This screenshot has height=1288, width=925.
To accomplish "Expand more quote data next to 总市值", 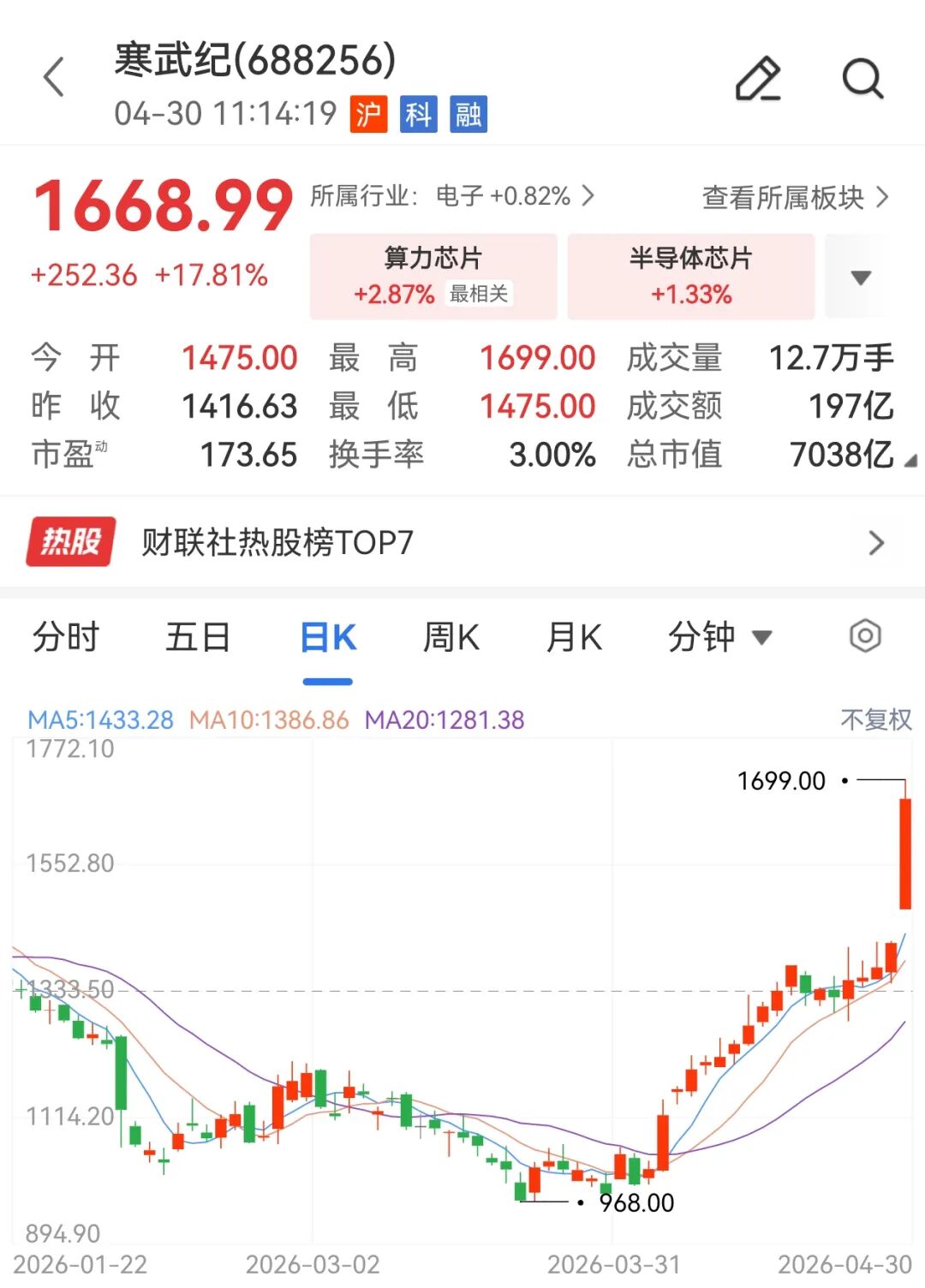I will click(910, 462).
